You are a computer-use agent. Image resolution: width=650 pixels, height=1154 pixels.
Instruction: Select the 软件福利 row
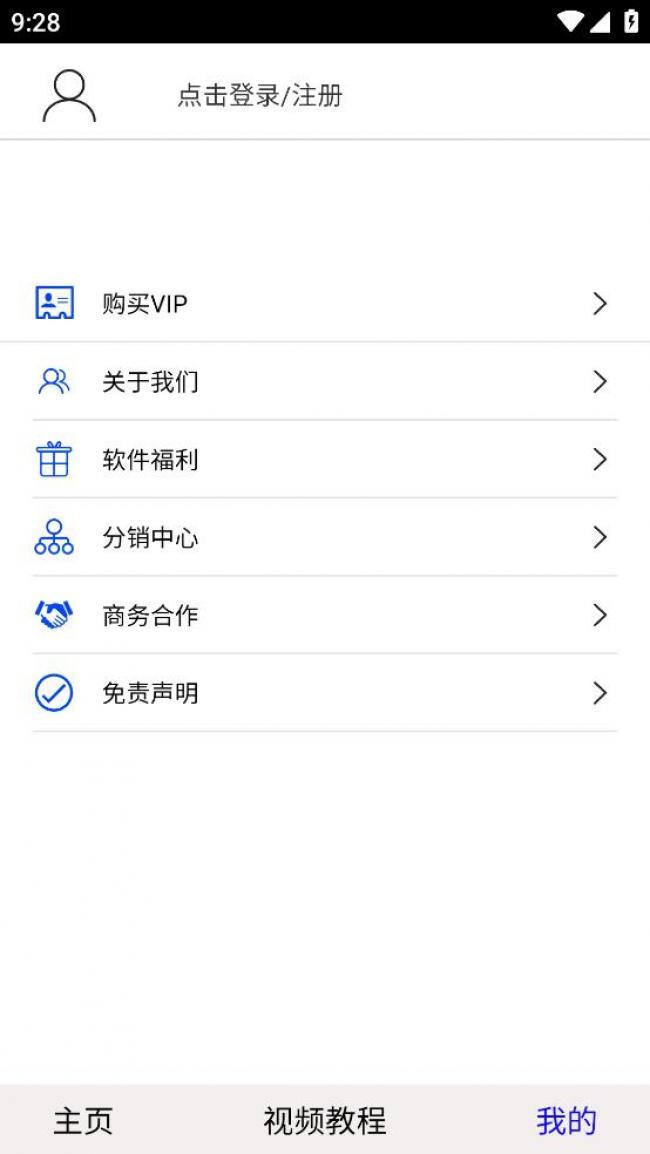(x=324, y=460)
